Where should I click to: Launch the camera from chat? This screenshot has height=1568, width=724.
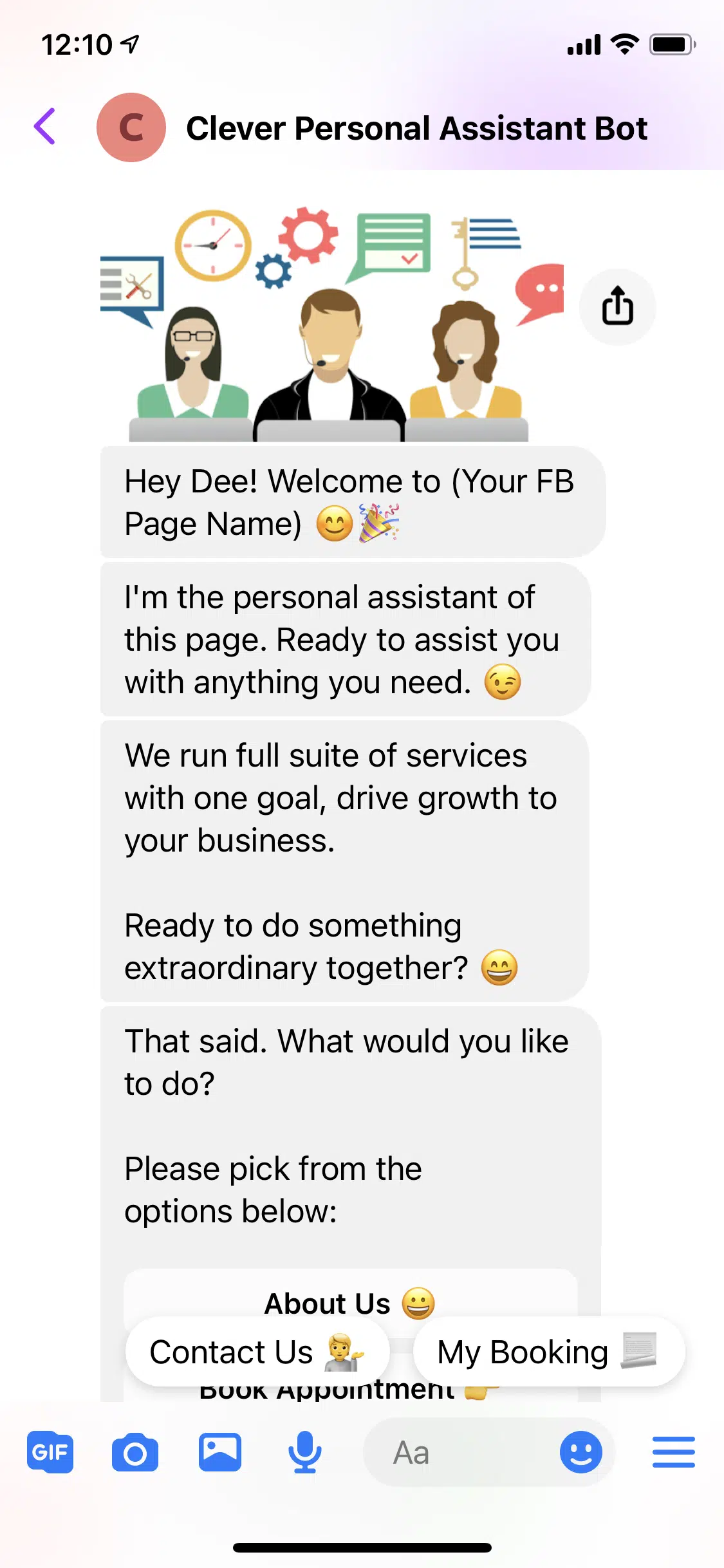[135, 1452]
